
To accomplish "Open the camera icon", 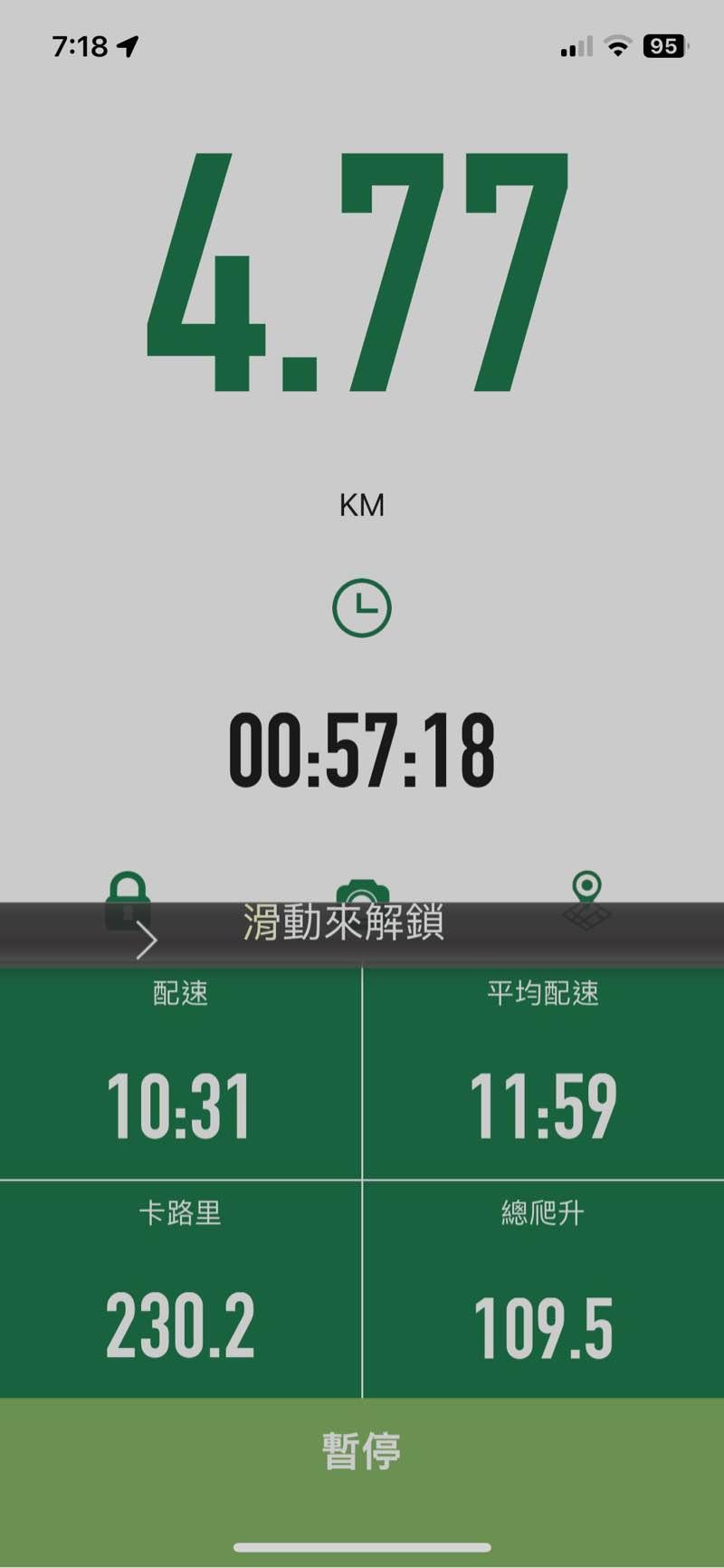I will 362,892.
